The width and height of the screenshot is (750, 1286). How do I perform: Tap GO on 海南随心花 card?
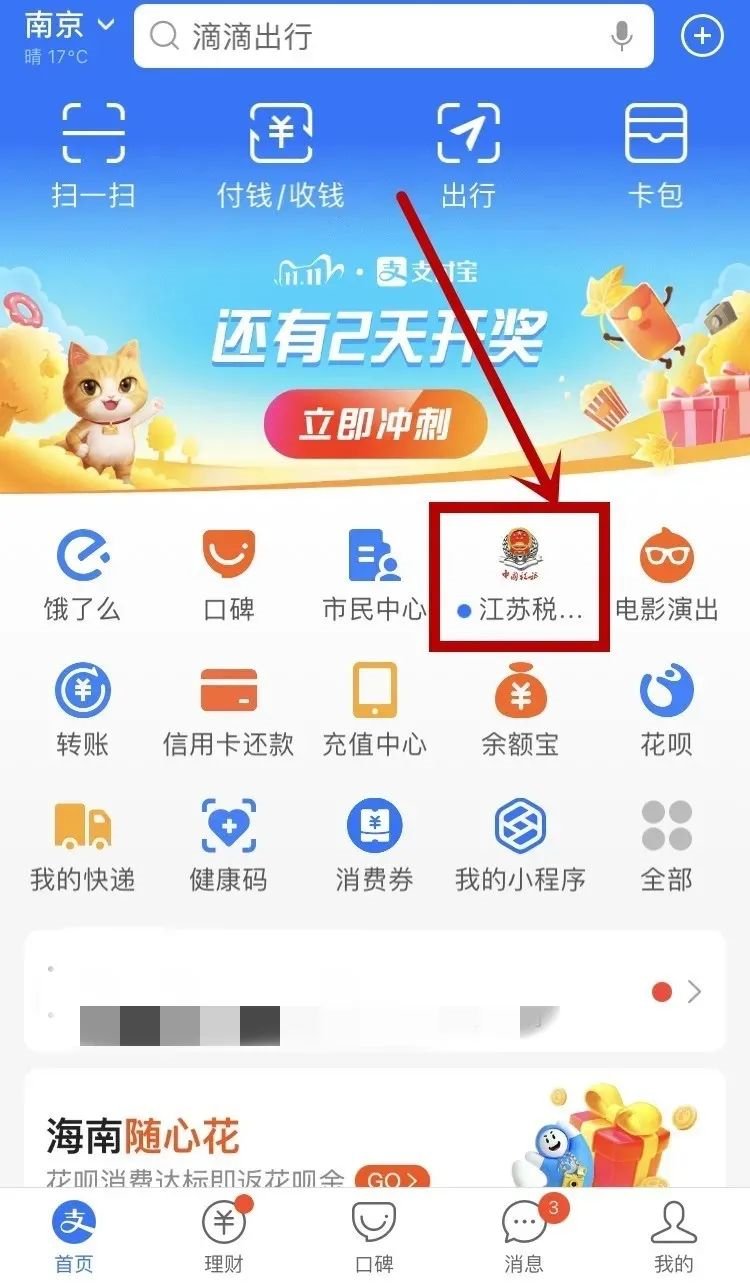point(392,1180)
